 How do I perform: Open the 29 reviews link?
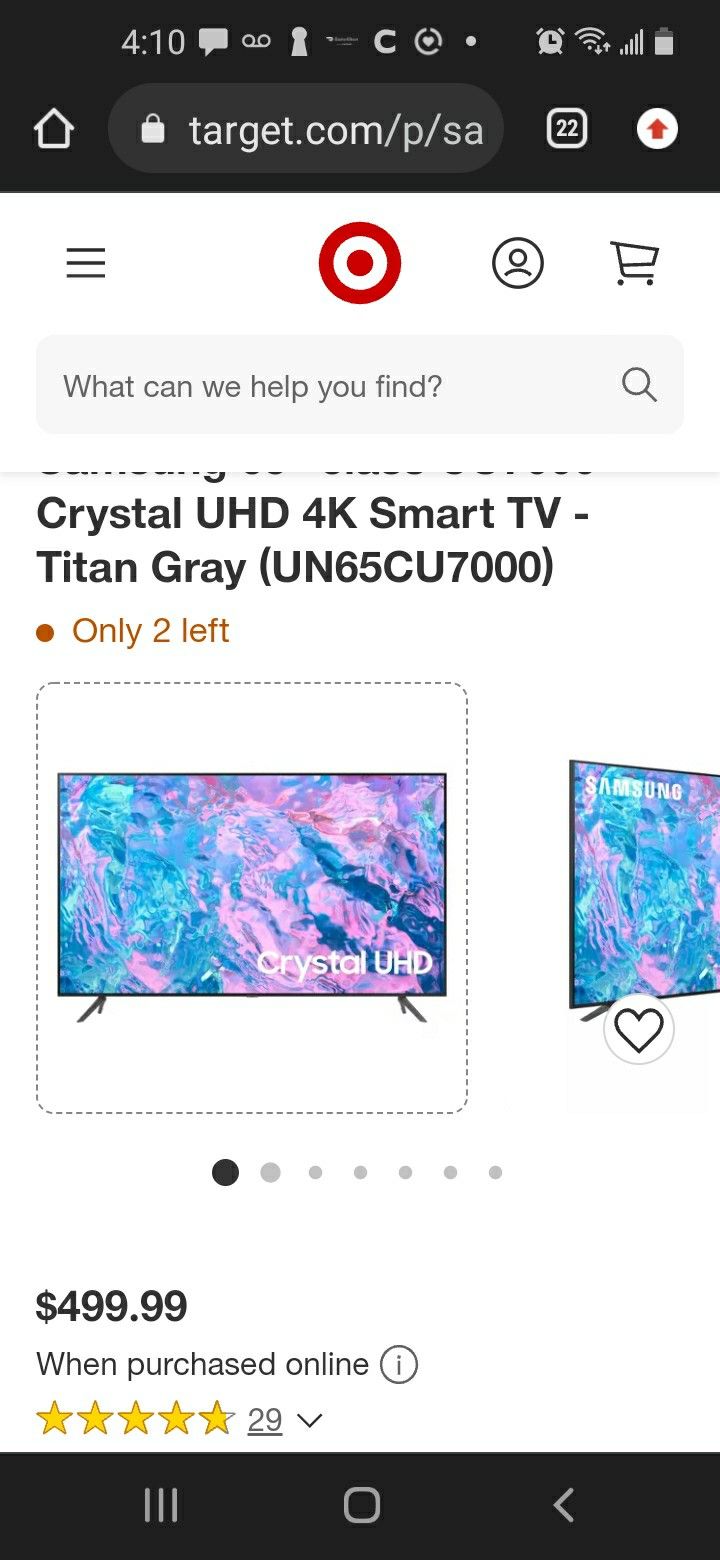[265, 1420]
